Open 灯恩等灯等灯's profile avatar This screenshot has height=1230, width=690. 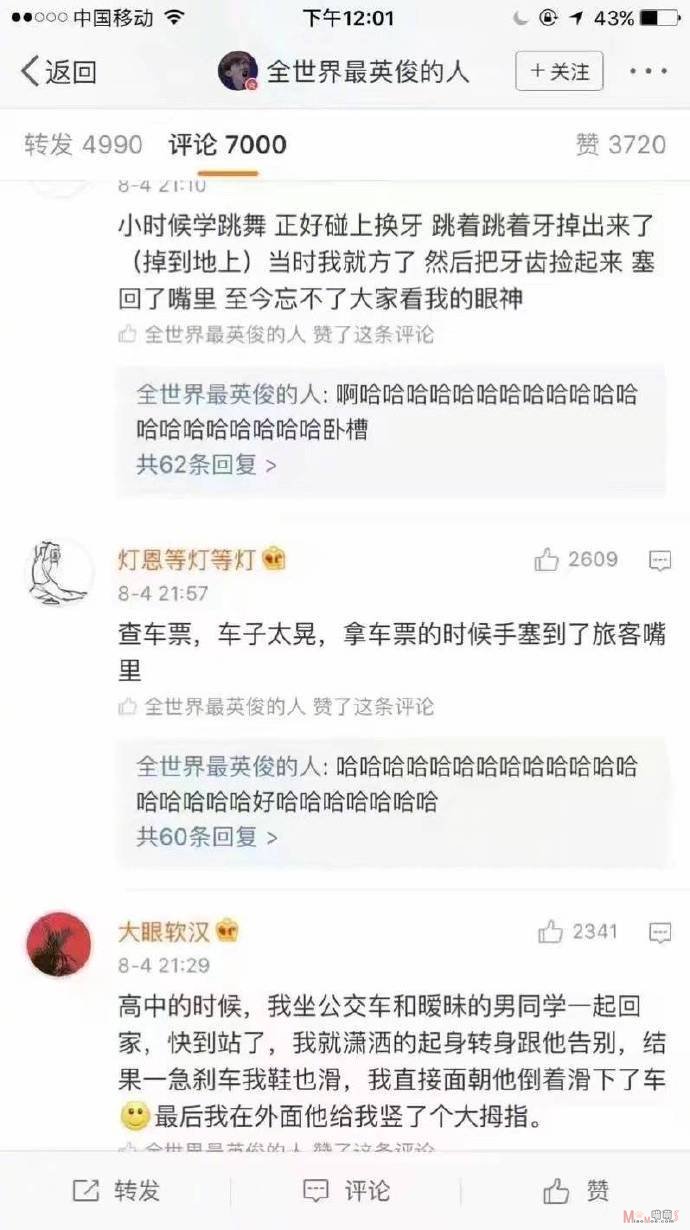(59, 572)
